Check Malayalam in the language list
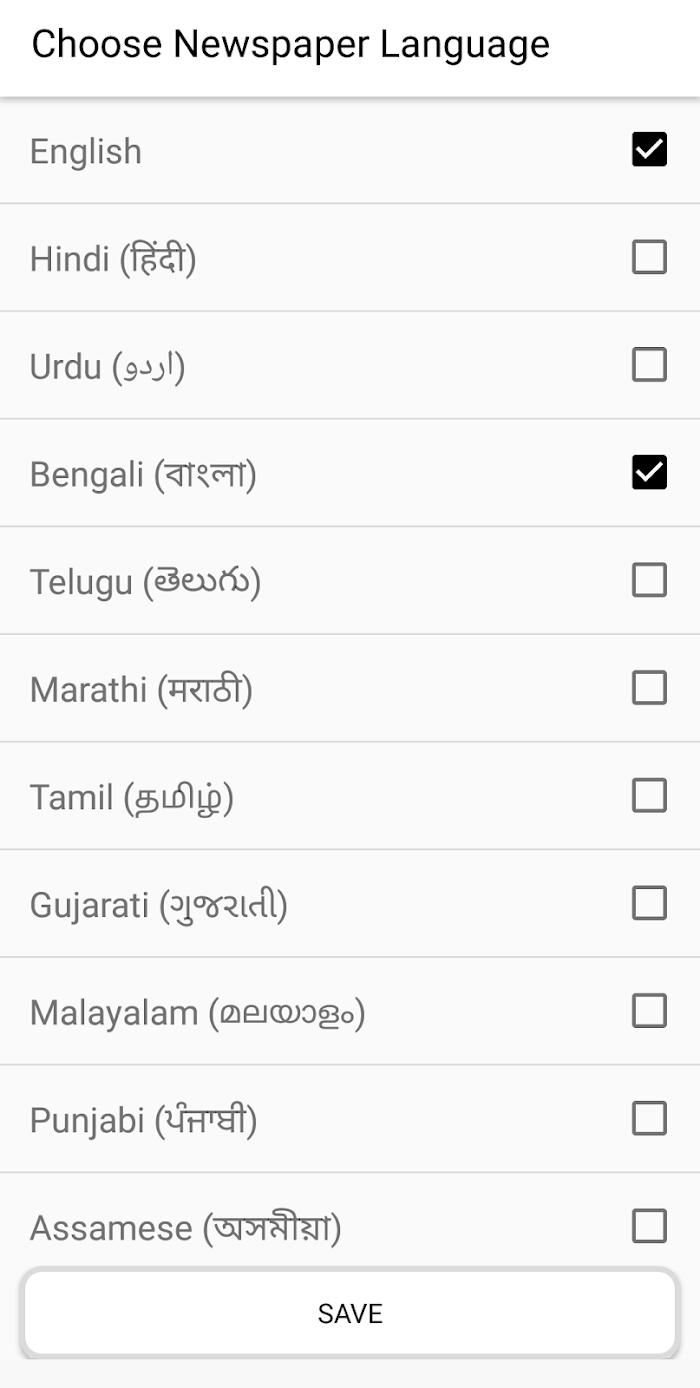Viewport: 700px width, 1388px height. pos(649,1011)
